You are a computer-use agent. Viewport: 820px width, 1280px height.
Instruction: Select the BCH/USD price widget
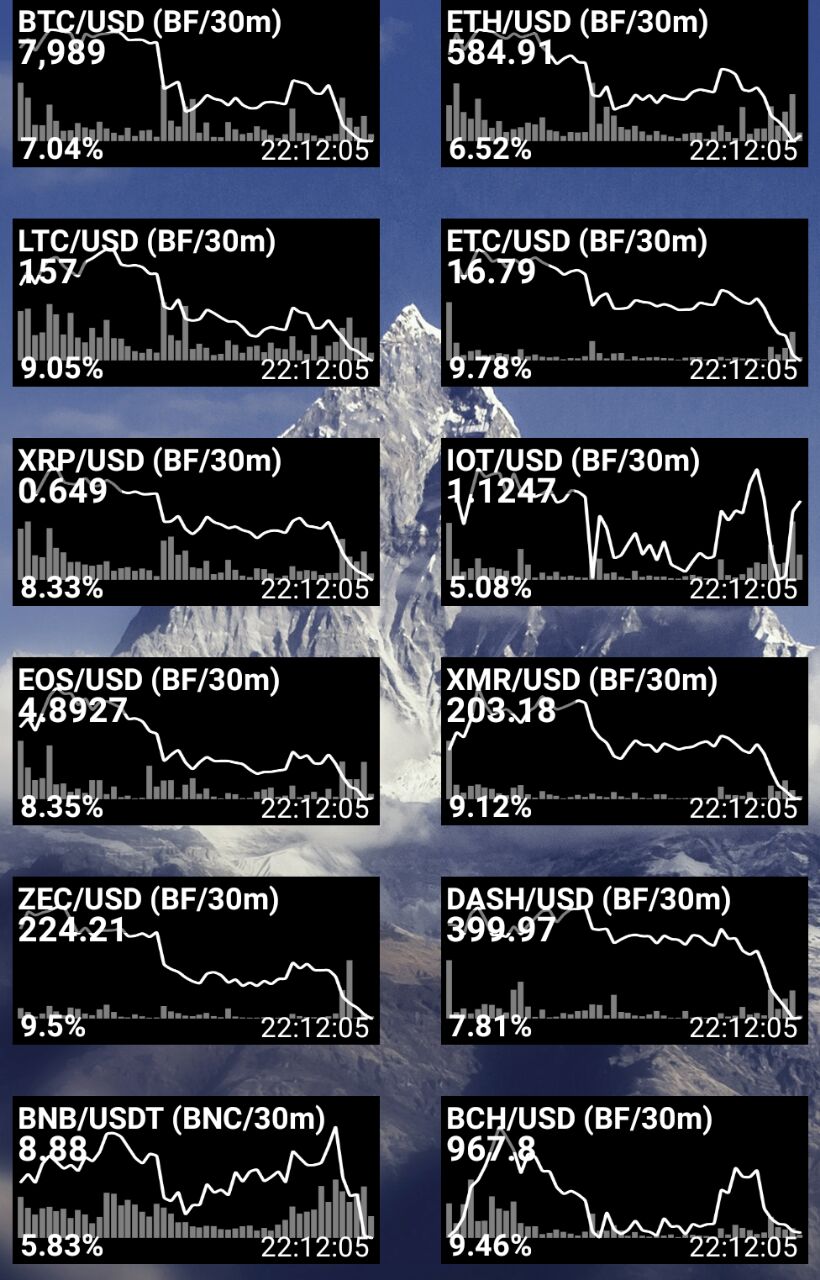(624, 1180)
